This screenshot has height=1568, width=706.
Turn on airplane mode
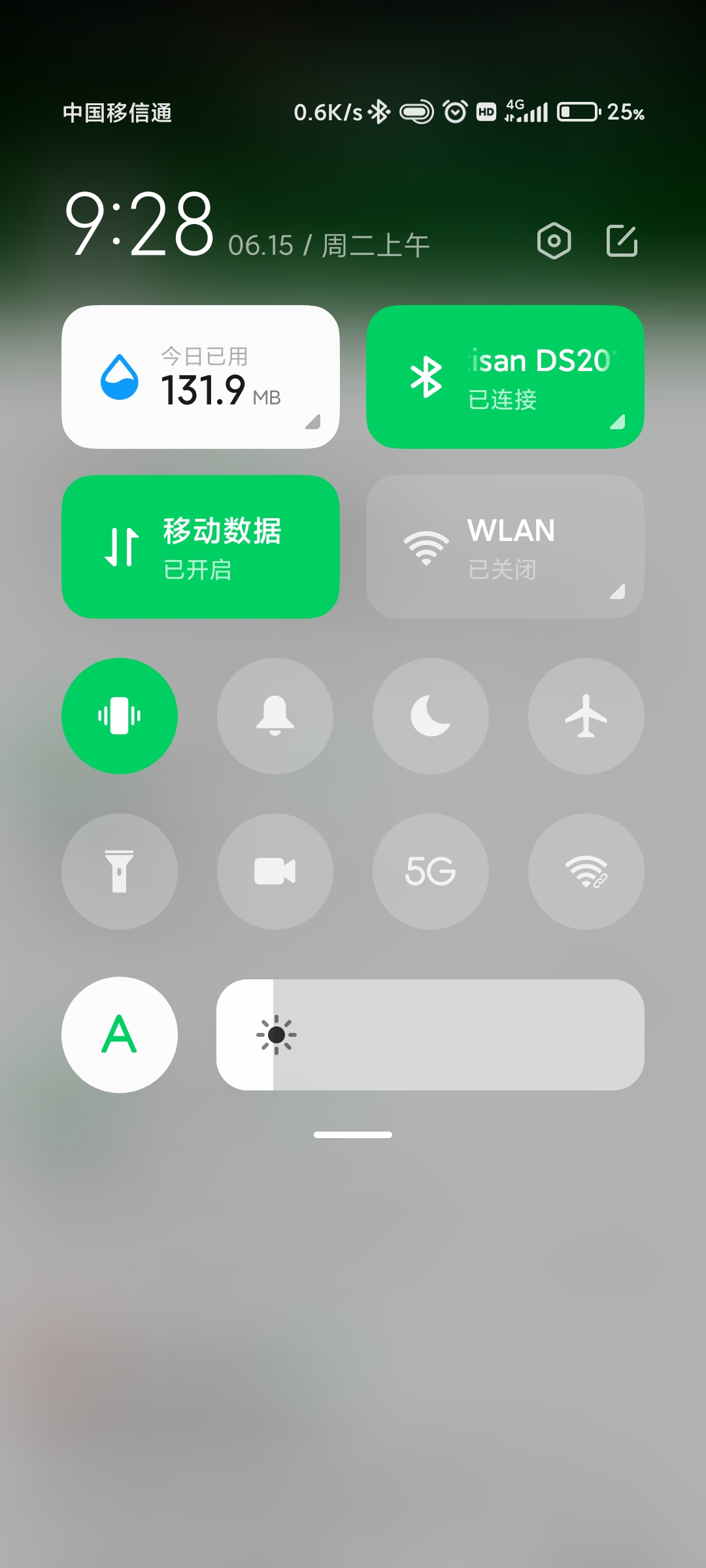(586, 716)
